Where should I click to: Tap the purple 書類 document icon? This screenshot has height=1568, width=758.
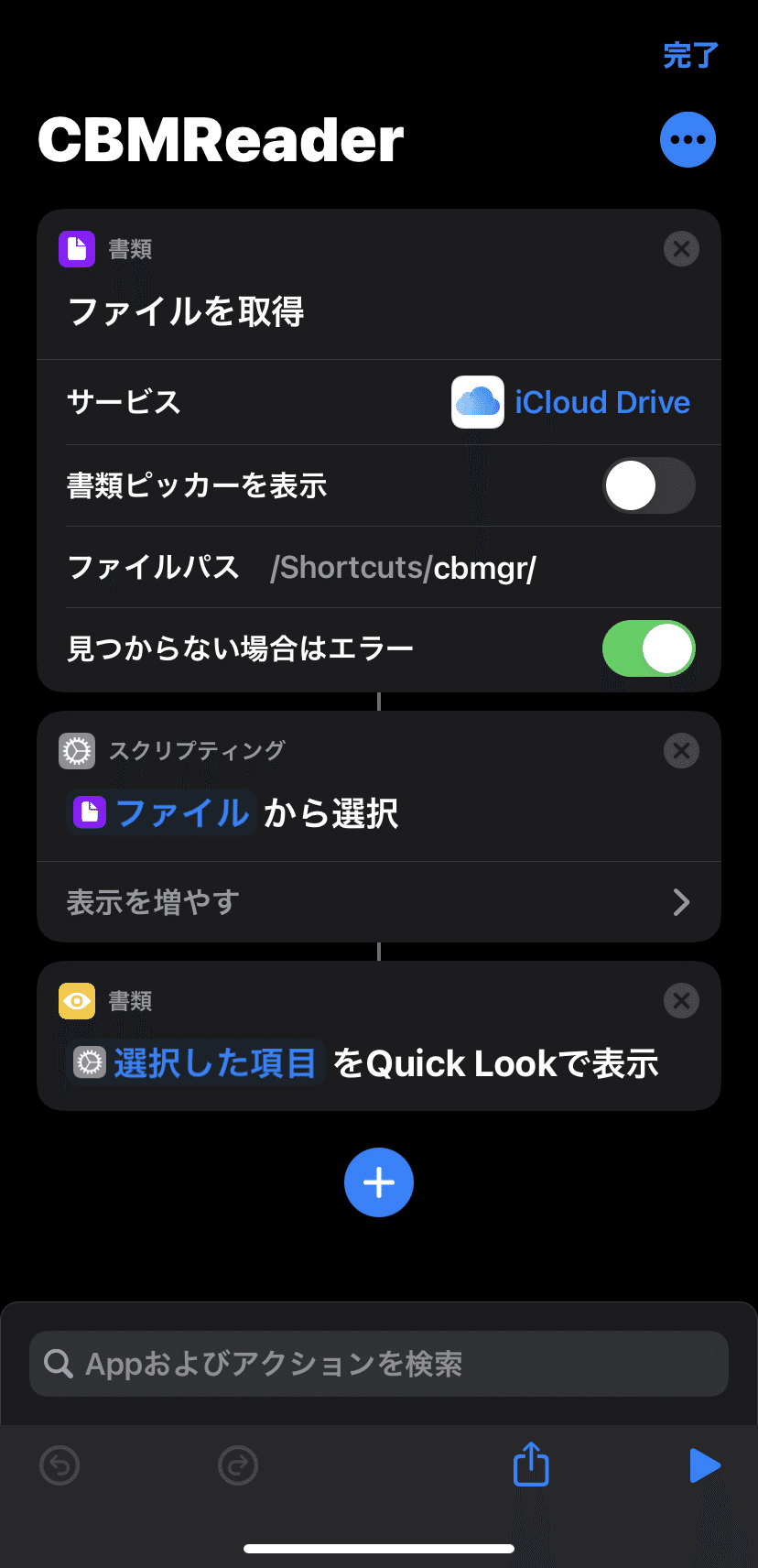click(x=77, y=248)
